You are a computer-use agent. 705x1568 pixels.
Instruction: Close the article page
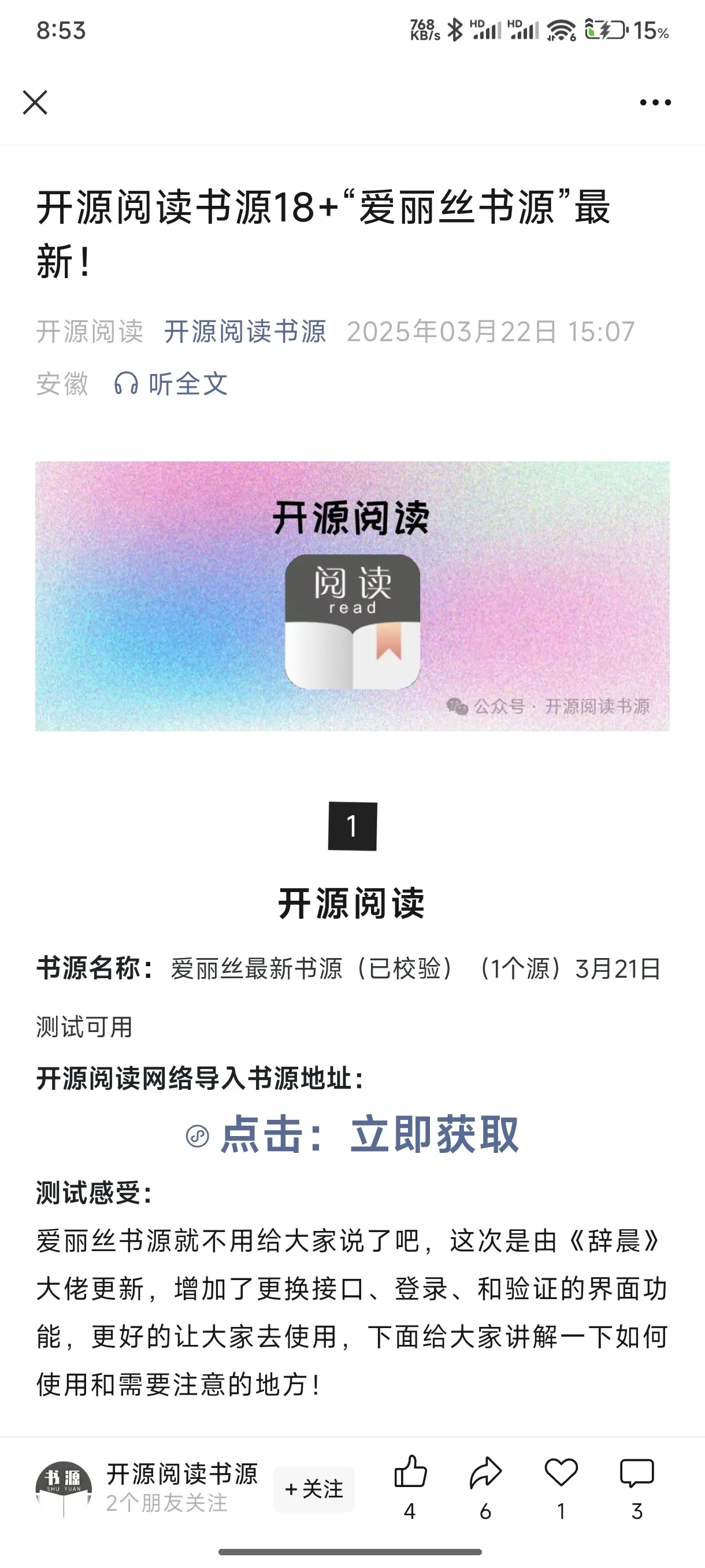click(35, 102)
